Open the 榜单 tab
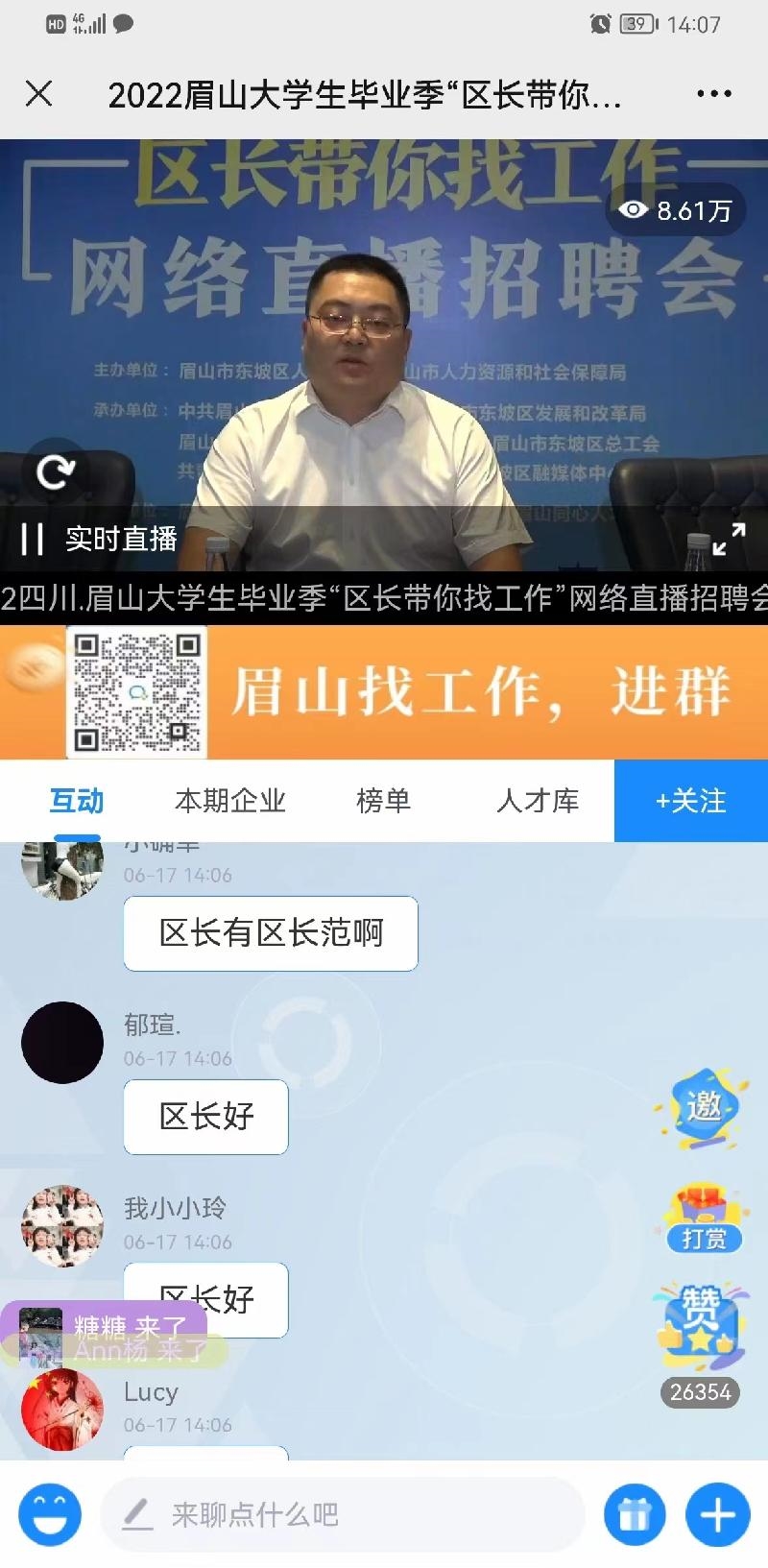This screenshot has height=1568, width=768. pos(383,801)
